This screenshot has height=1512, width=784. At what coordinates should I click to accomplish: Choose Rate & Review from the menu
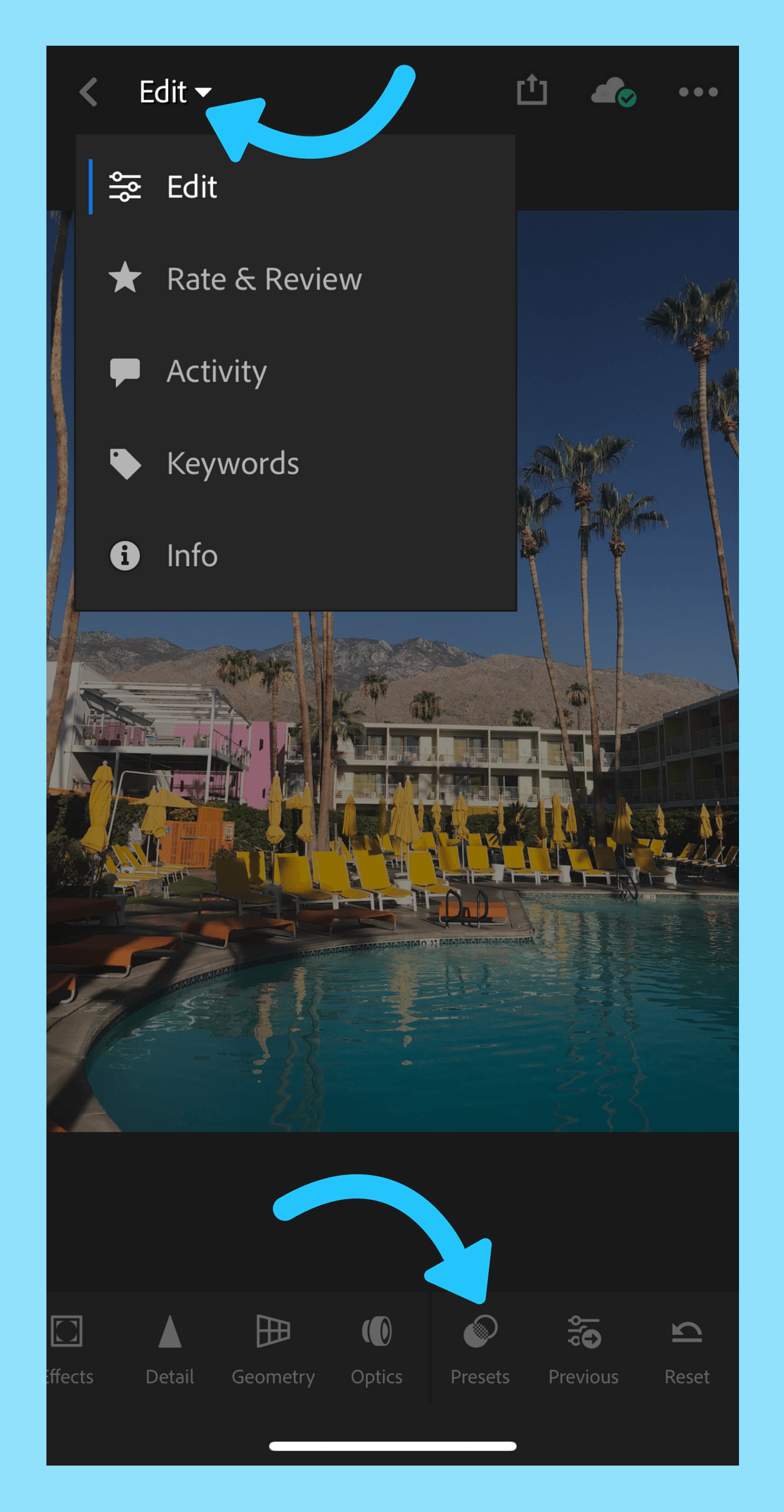tap(264, 279)
